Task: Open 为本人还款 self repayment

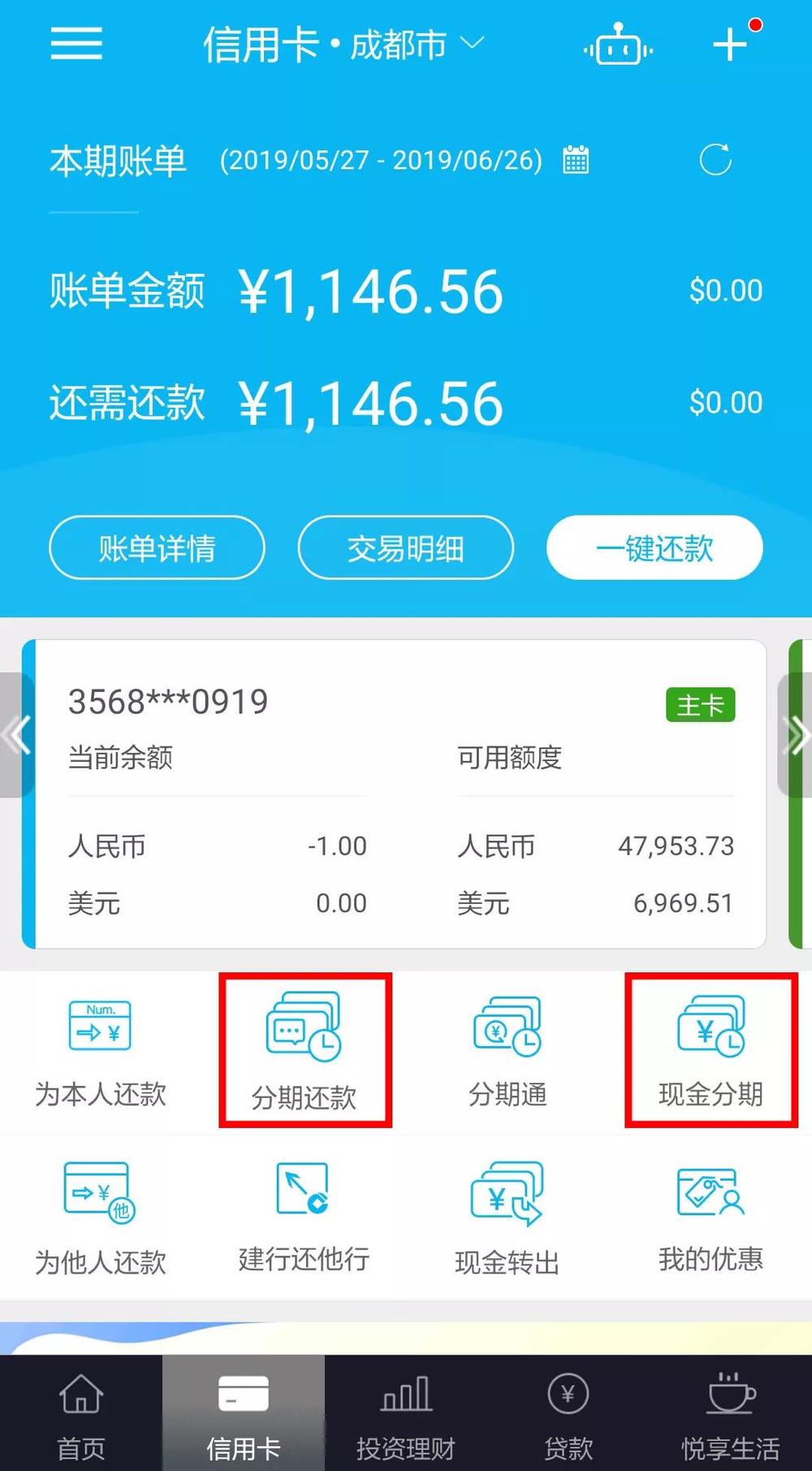Action: tap(100, 1053)
